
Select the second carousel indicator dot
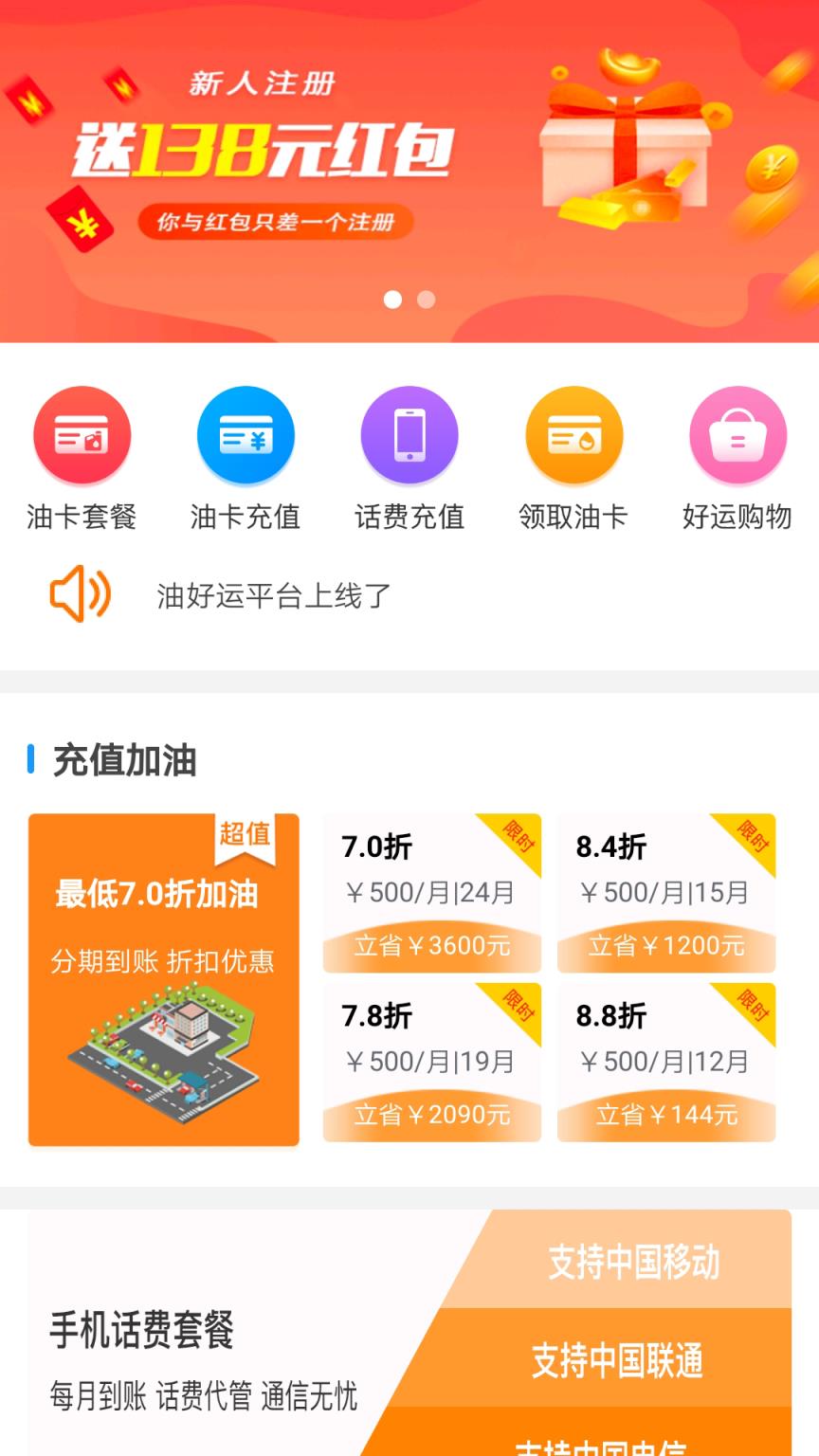coord(427,300)
